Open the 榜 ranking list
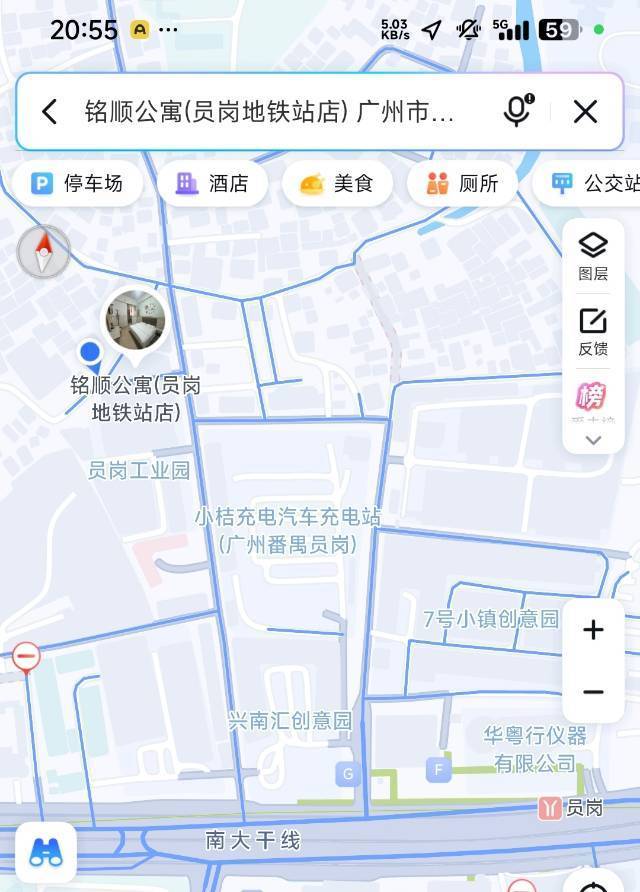Image resolution: width=640 pixels, height=892 pixels. point(592,398)
